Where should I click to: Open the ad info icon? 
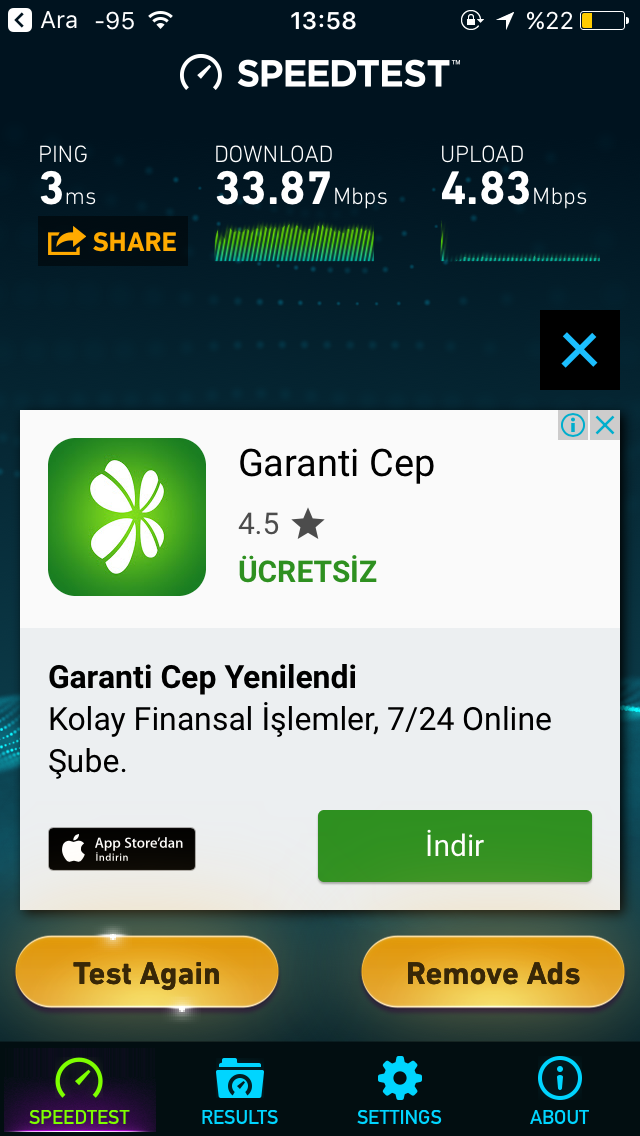pyautogui.click(x=573, y=425)
